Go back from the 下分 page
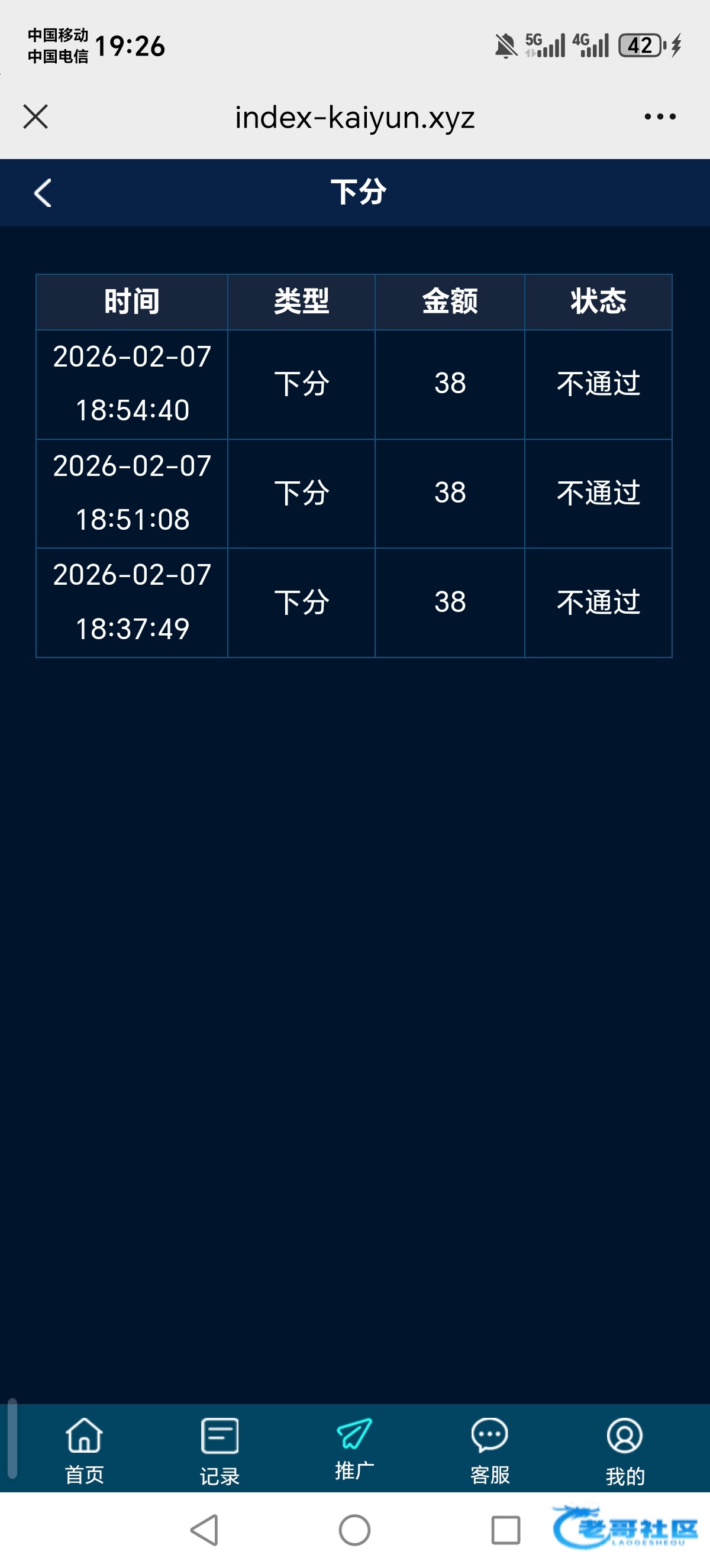The height and width of the screenshot is (1568, 710). 43,193
